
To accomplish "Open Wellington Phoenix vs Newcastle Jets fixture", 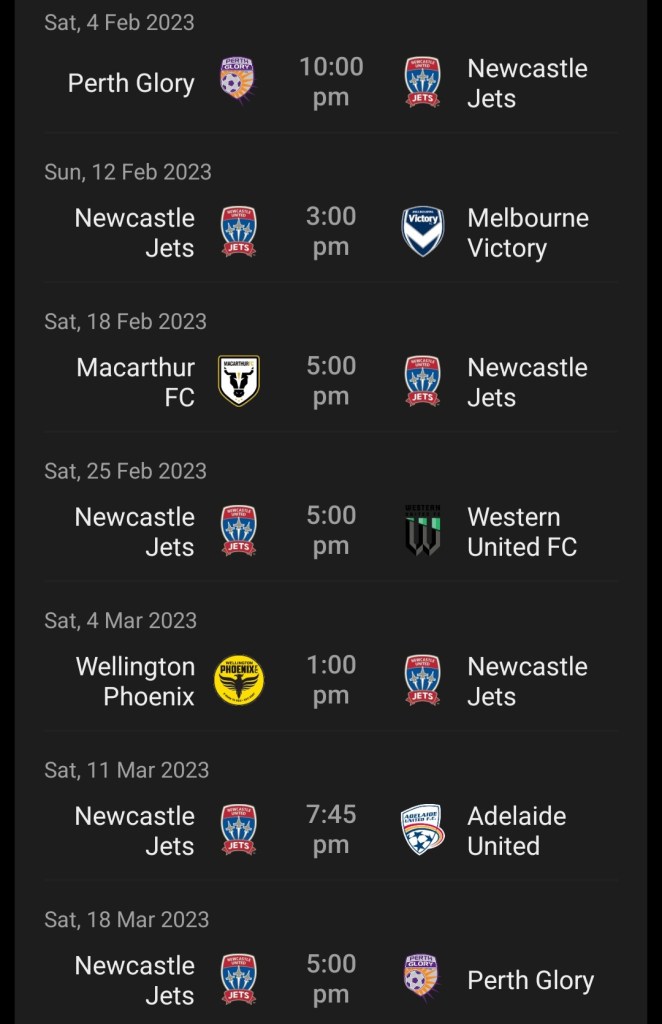I will [x=331, y=680].
